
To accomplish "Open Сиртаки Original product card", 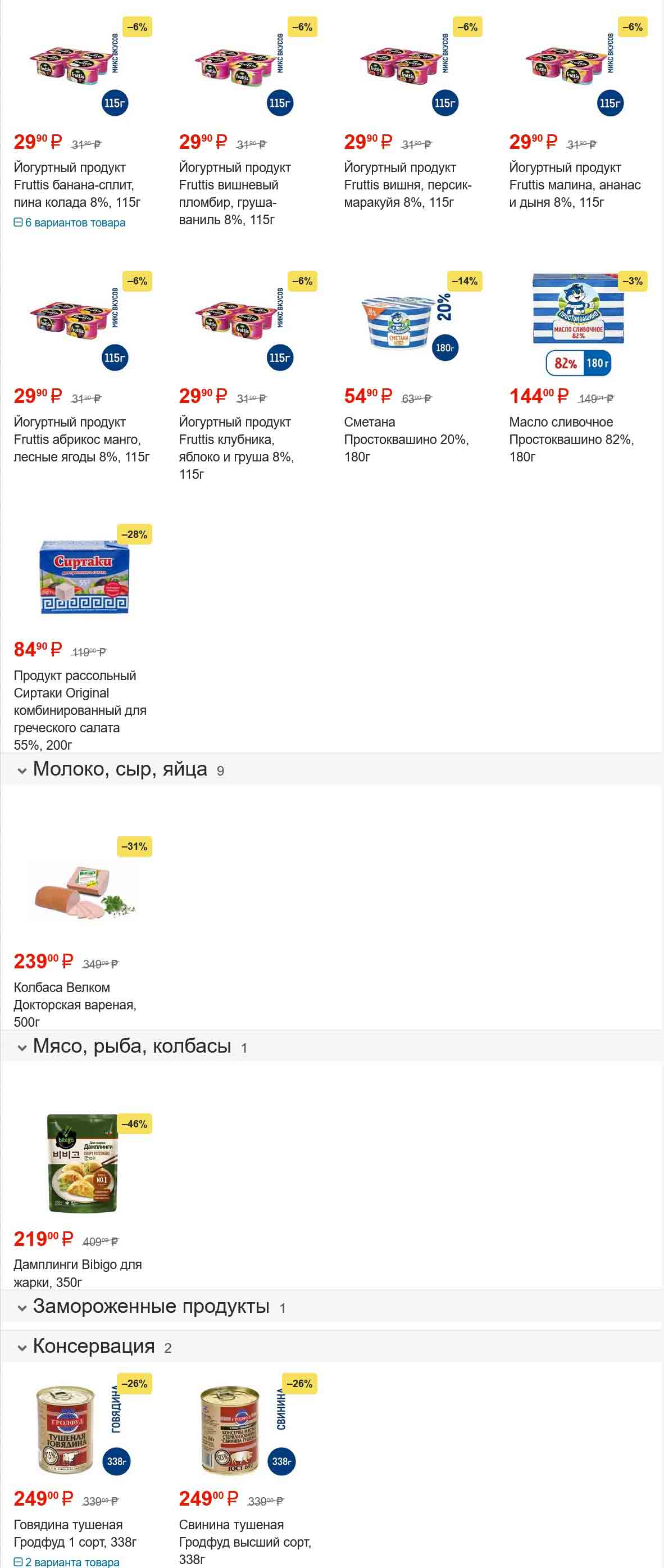I will point(80,710).
